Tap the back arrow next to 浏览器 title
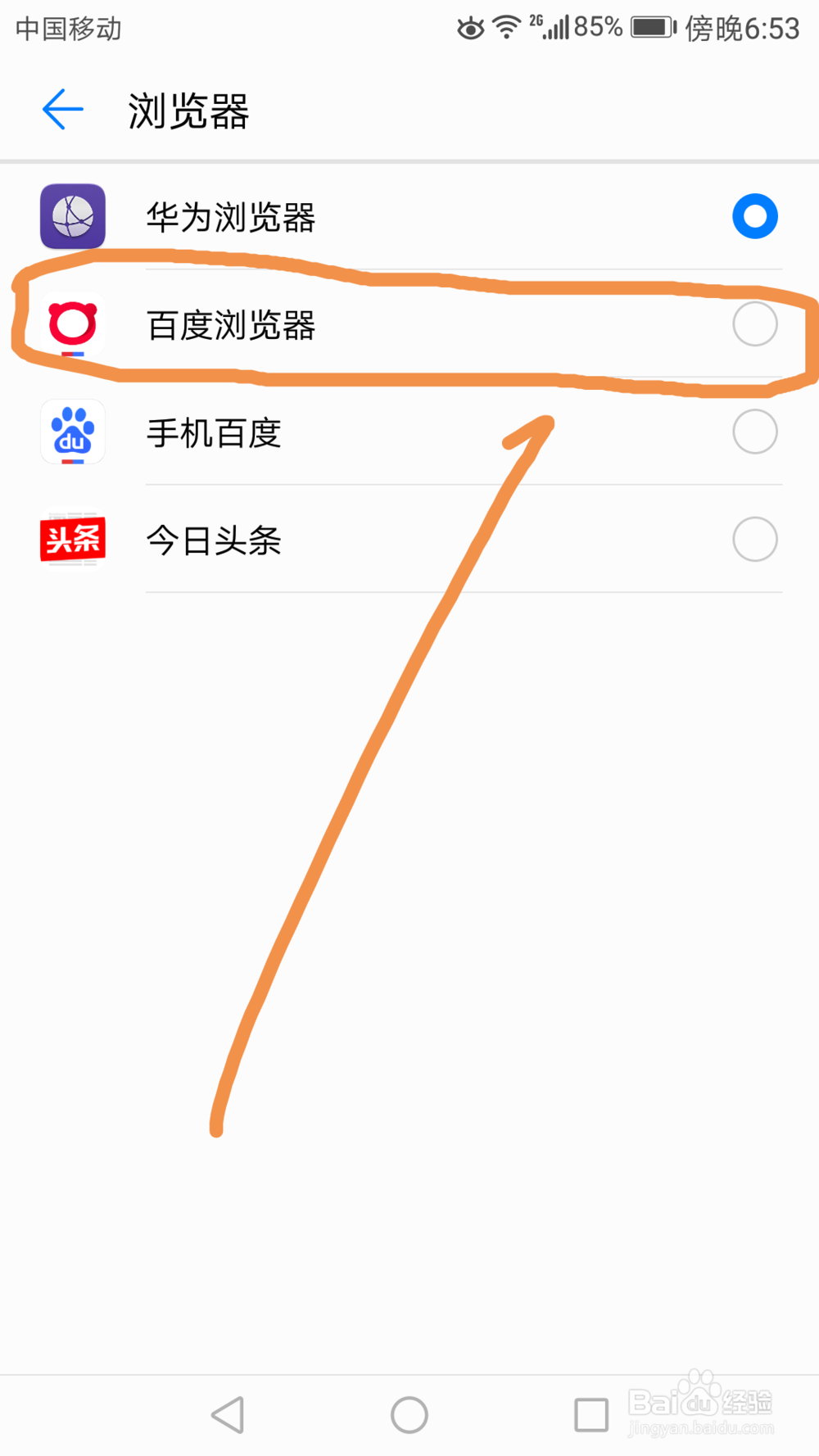Image resolution: width=819 pixels, height=1456 pixels. [61, 109]
